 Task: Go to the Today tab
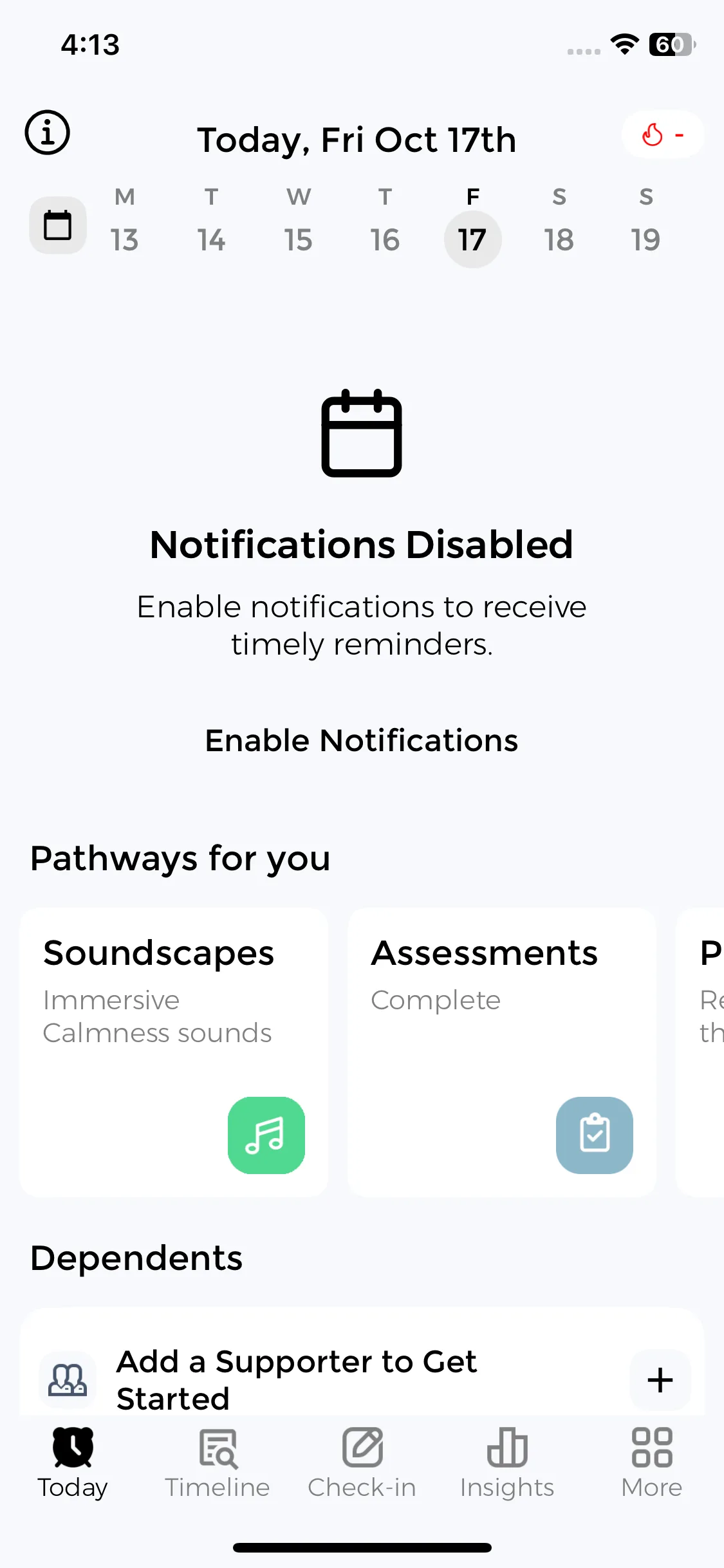coord(73,1462)
